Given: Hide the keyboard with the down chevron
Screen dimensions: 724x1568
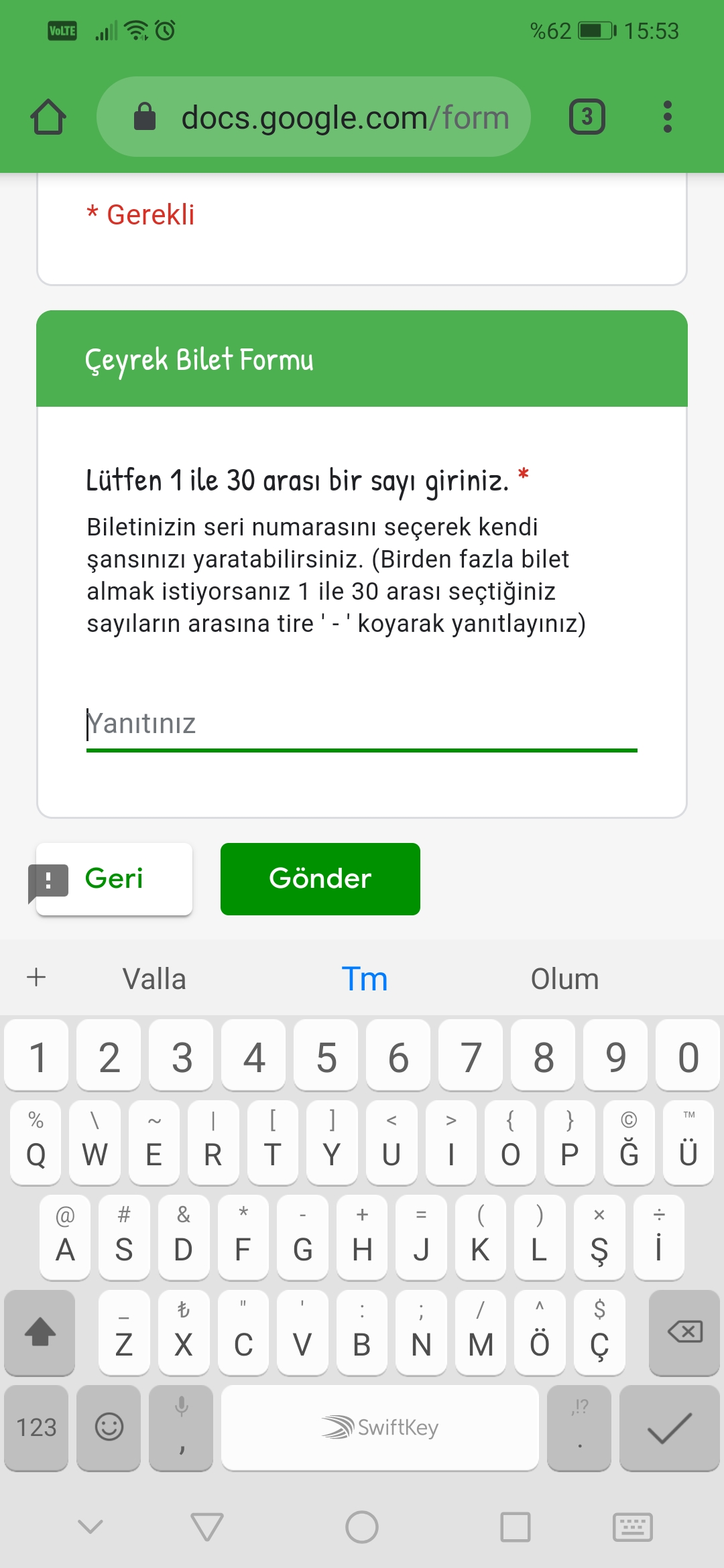Looking at the screenshot, I should (x=90, y=1527).
